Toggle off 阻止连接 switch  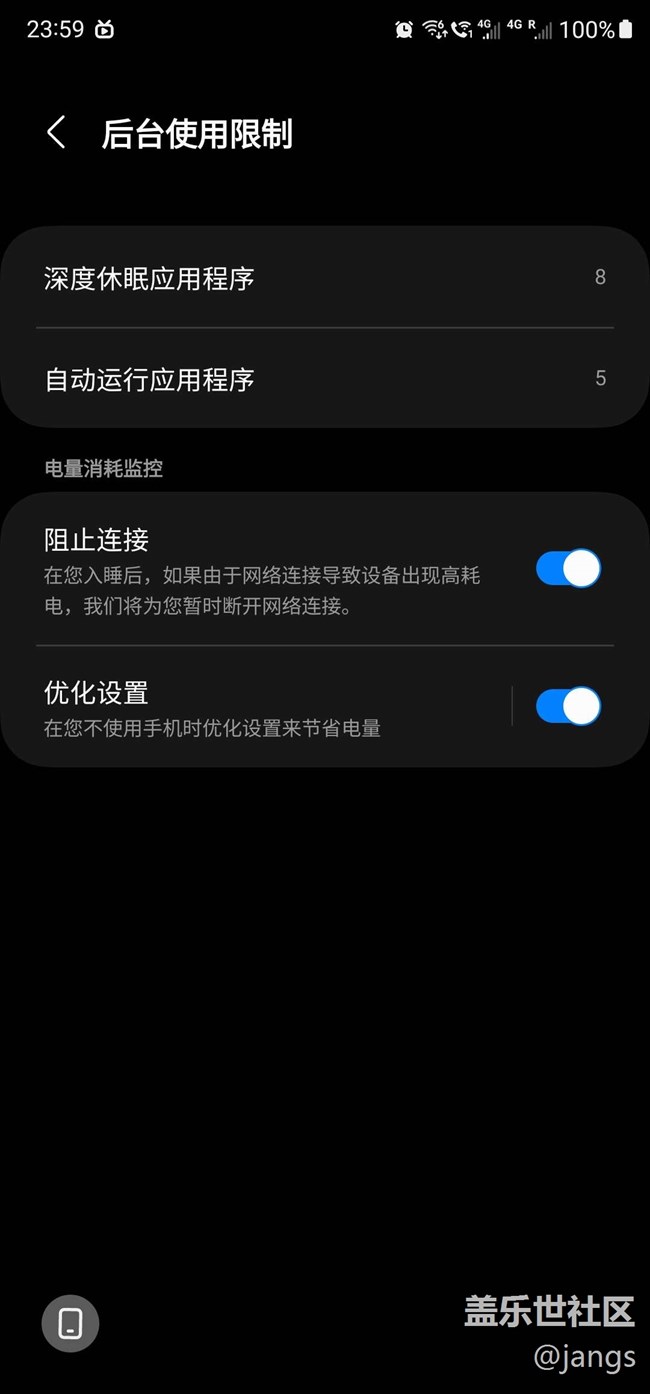568,568
